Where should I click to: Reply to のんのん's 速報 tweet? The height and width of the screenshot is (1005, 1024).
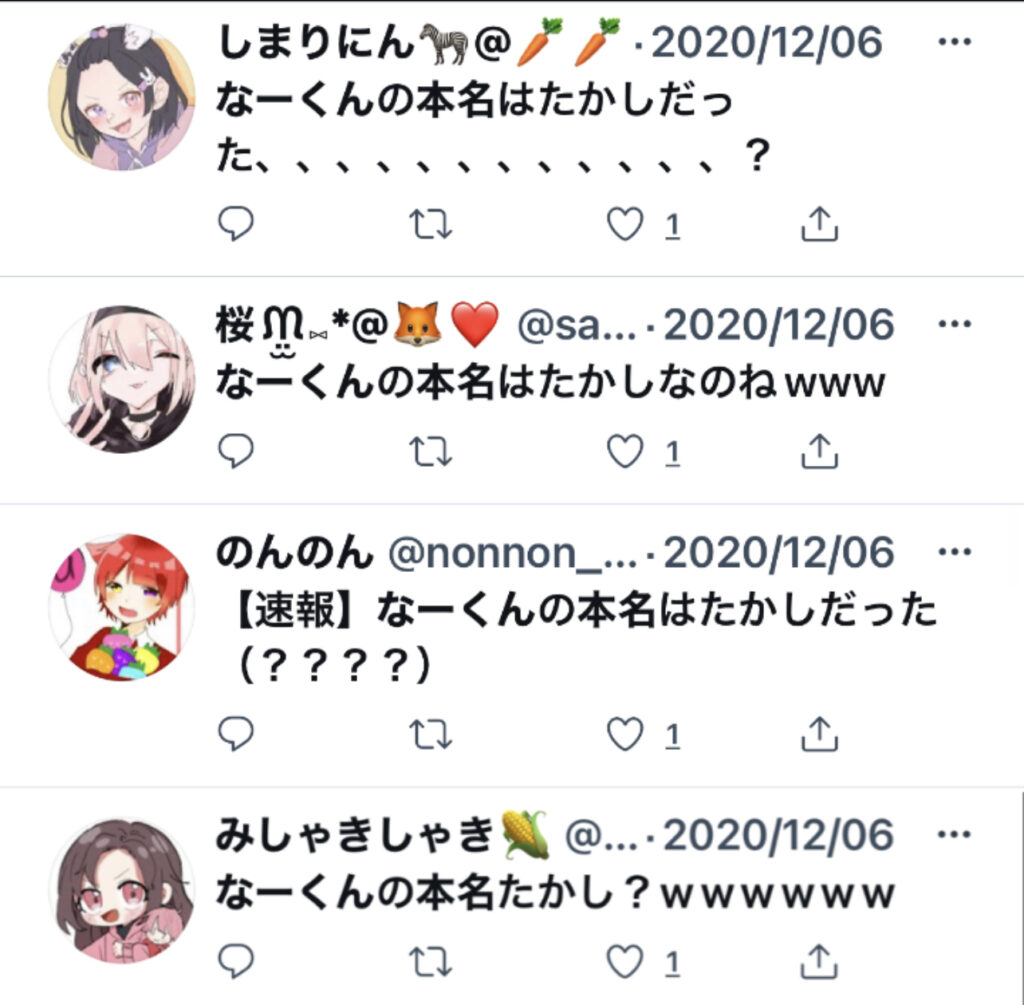236,735
